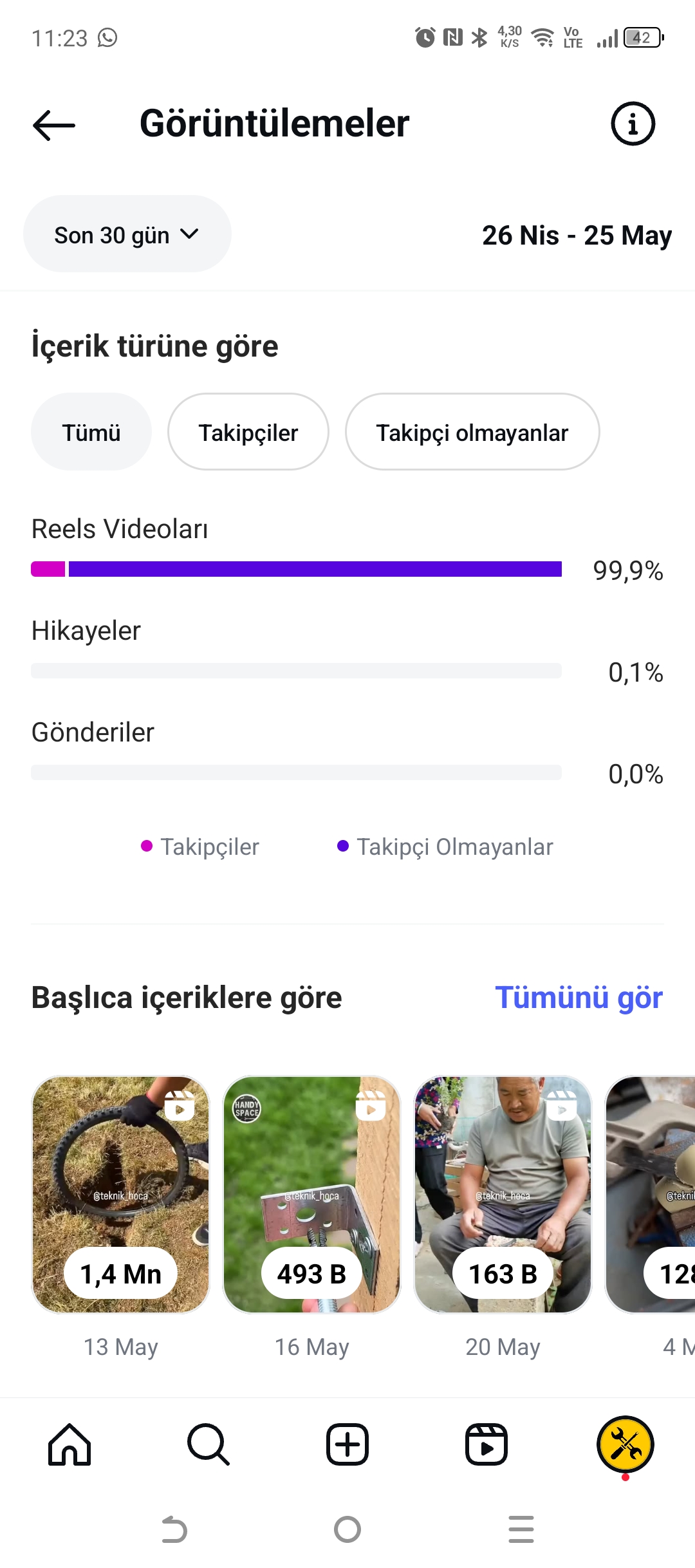695x1568 pixels.
Task: Go to the Home feed tab
Action: pos(69,1444)
